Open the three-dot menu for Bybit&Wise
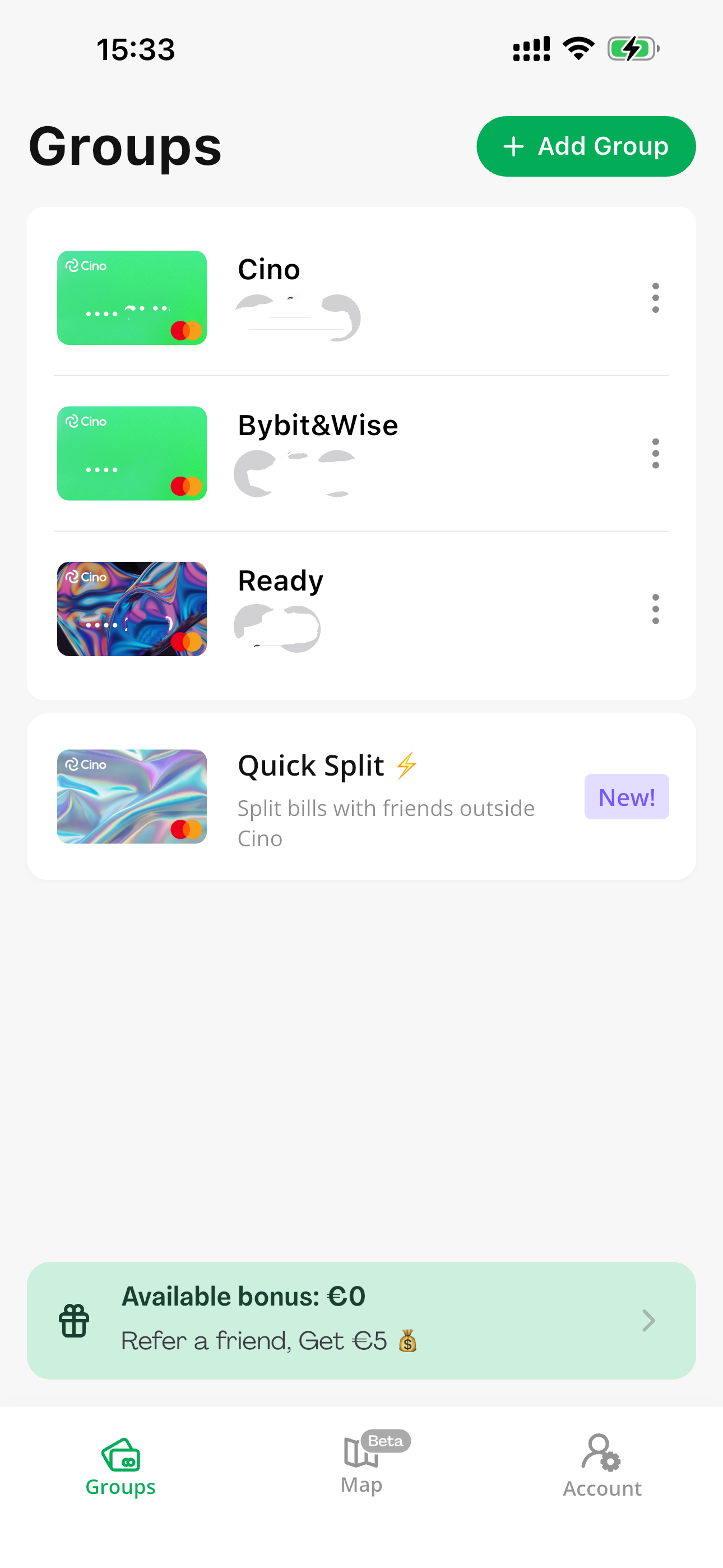Image resolution: width=723 pixels, height=1568 pixels. (655, 453)
